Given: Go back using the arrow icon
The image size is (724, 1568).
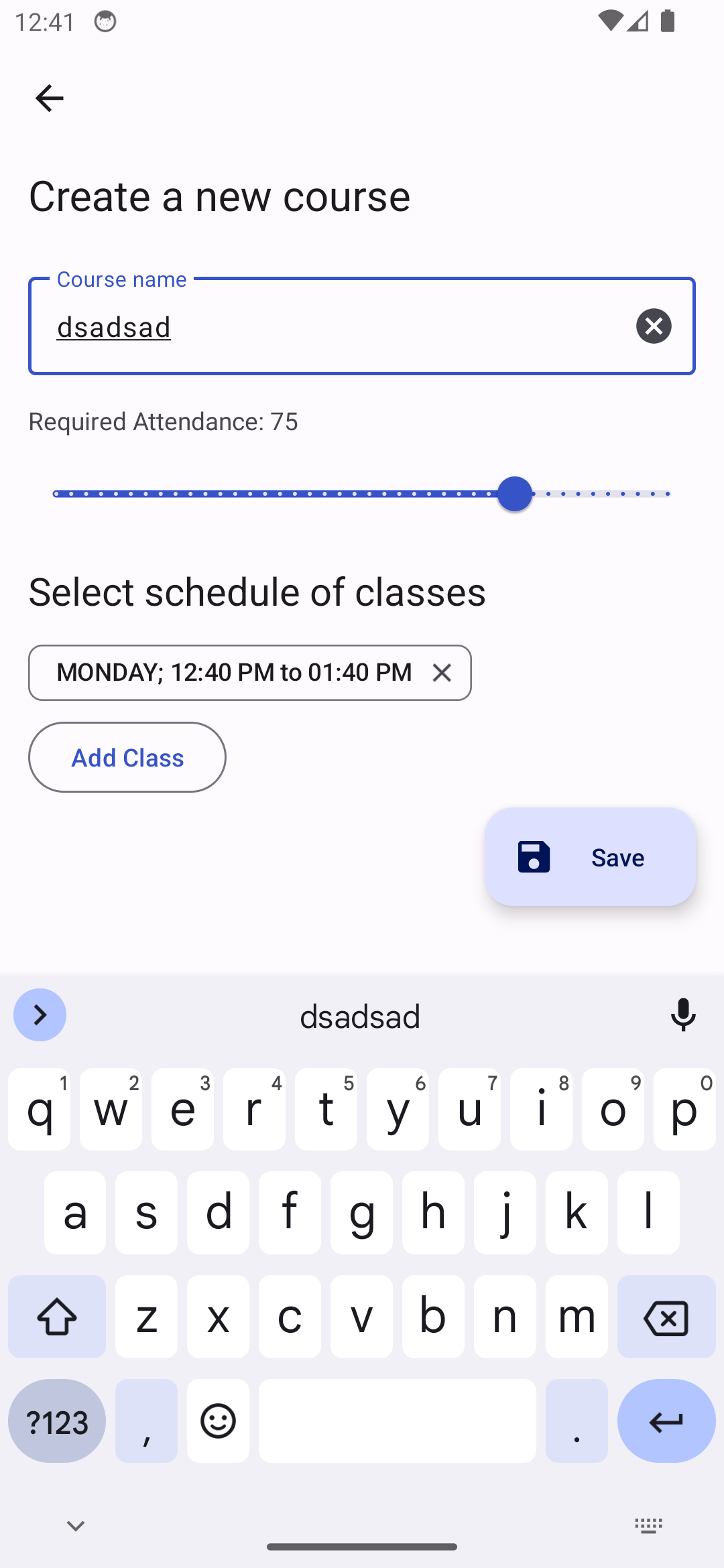Looking at the screenshot, I should click(x=49, y=99).
